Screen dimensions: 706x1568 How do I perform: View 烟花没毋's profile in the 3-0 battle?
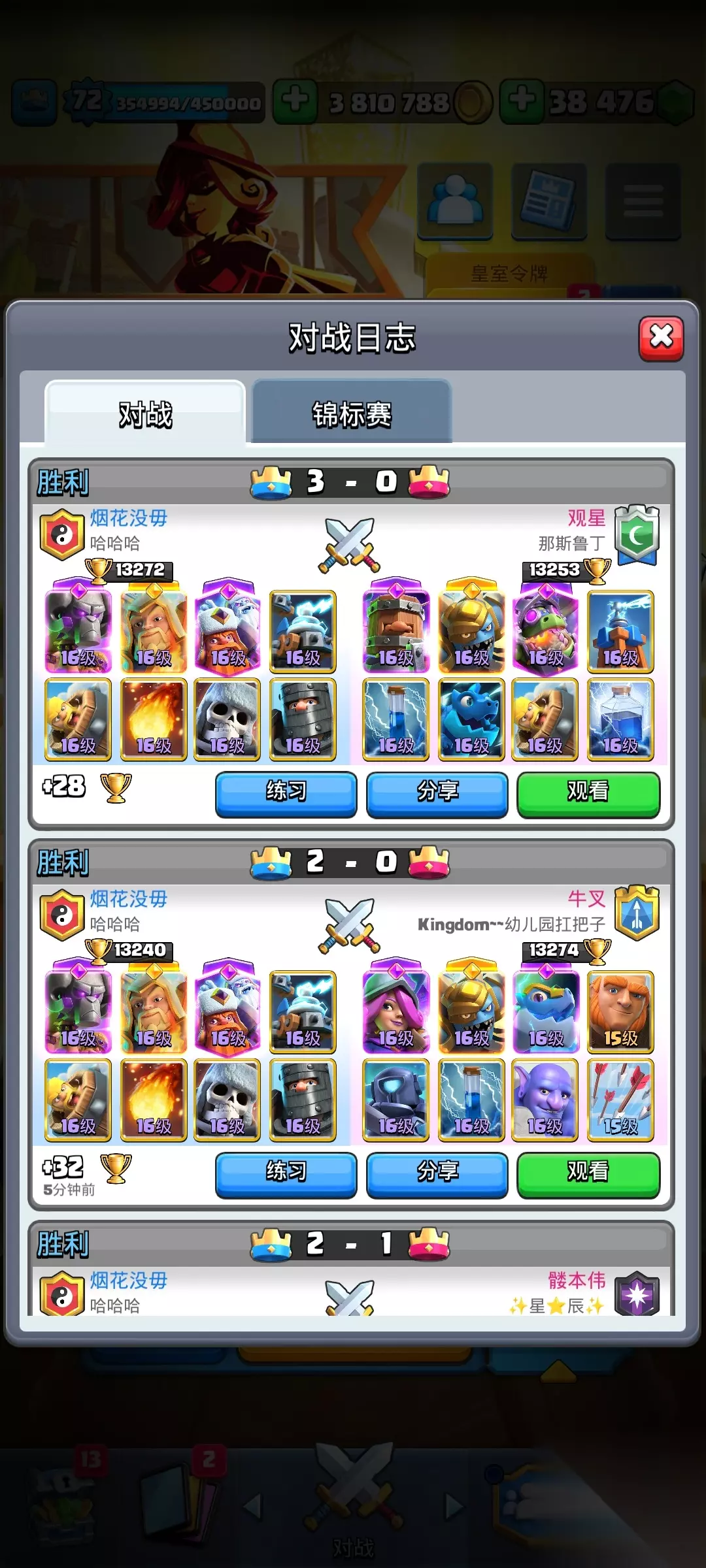129,518
